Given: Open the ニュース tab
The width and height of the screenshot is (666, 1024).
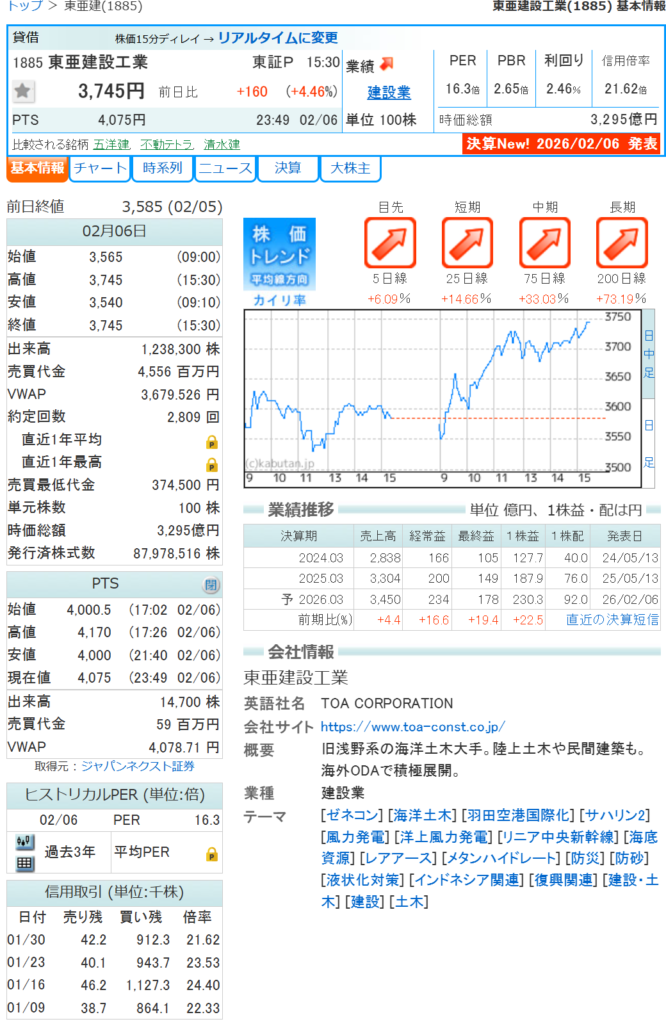Looking at the screenshot, I should [225, 168].
